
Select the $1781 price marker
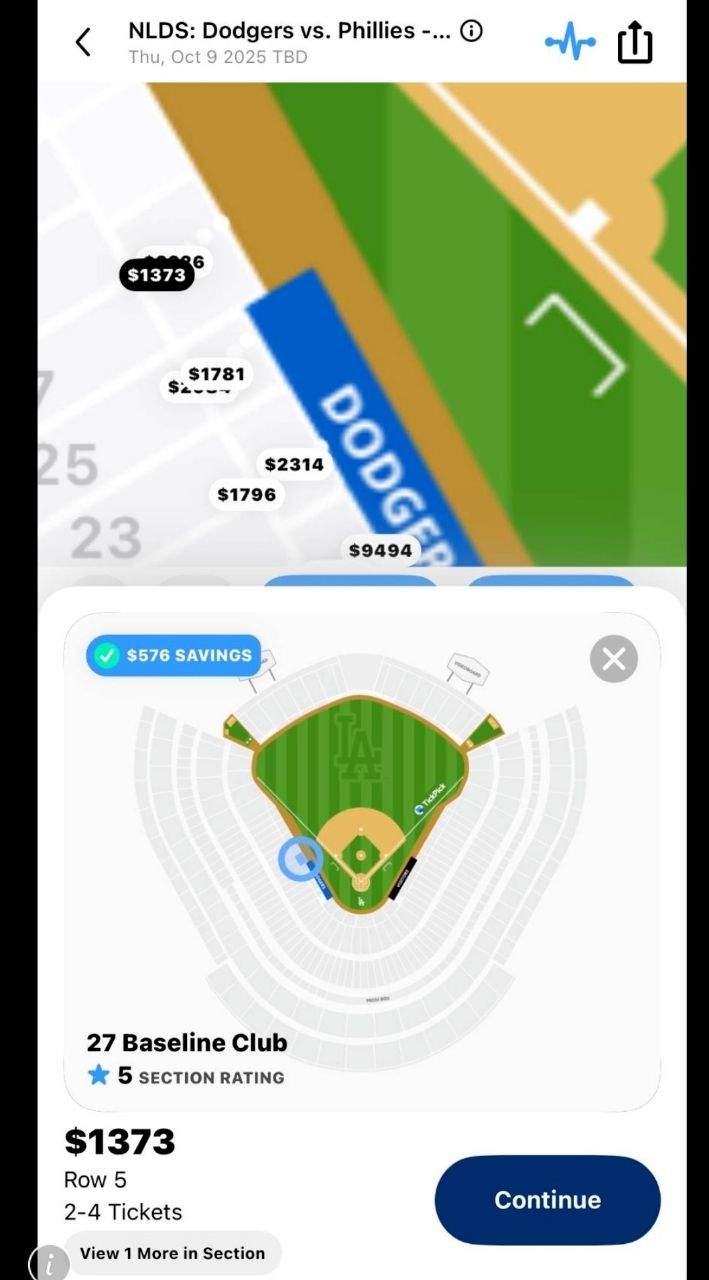[217, 374]
